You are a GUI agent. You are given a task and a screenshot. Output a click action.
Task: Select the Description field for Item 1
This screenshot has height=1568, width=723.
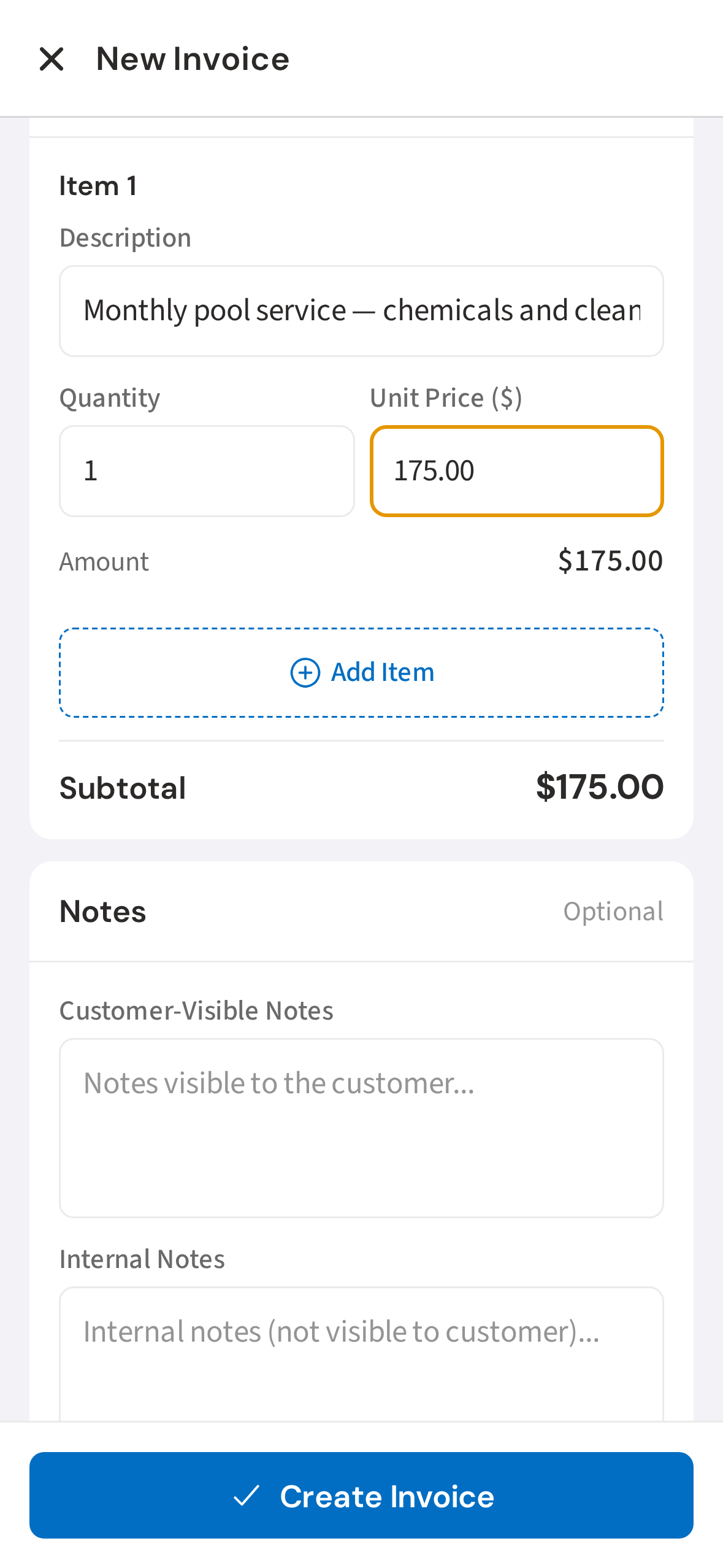[361, 310]
